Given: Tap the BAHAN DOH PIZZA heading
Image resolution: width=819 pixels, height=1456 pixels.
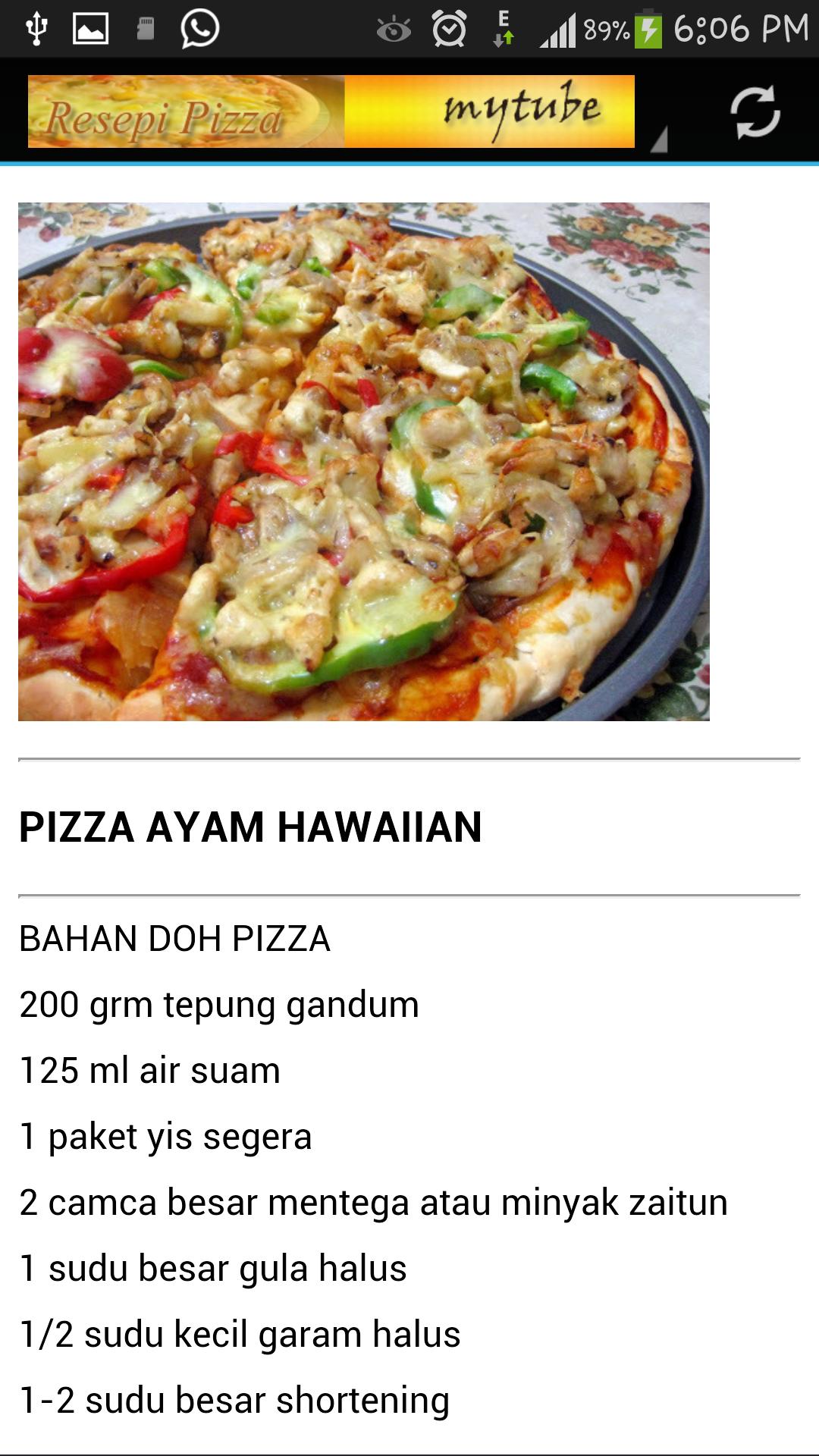Looking at the screenshot, I should pos(174,940).
